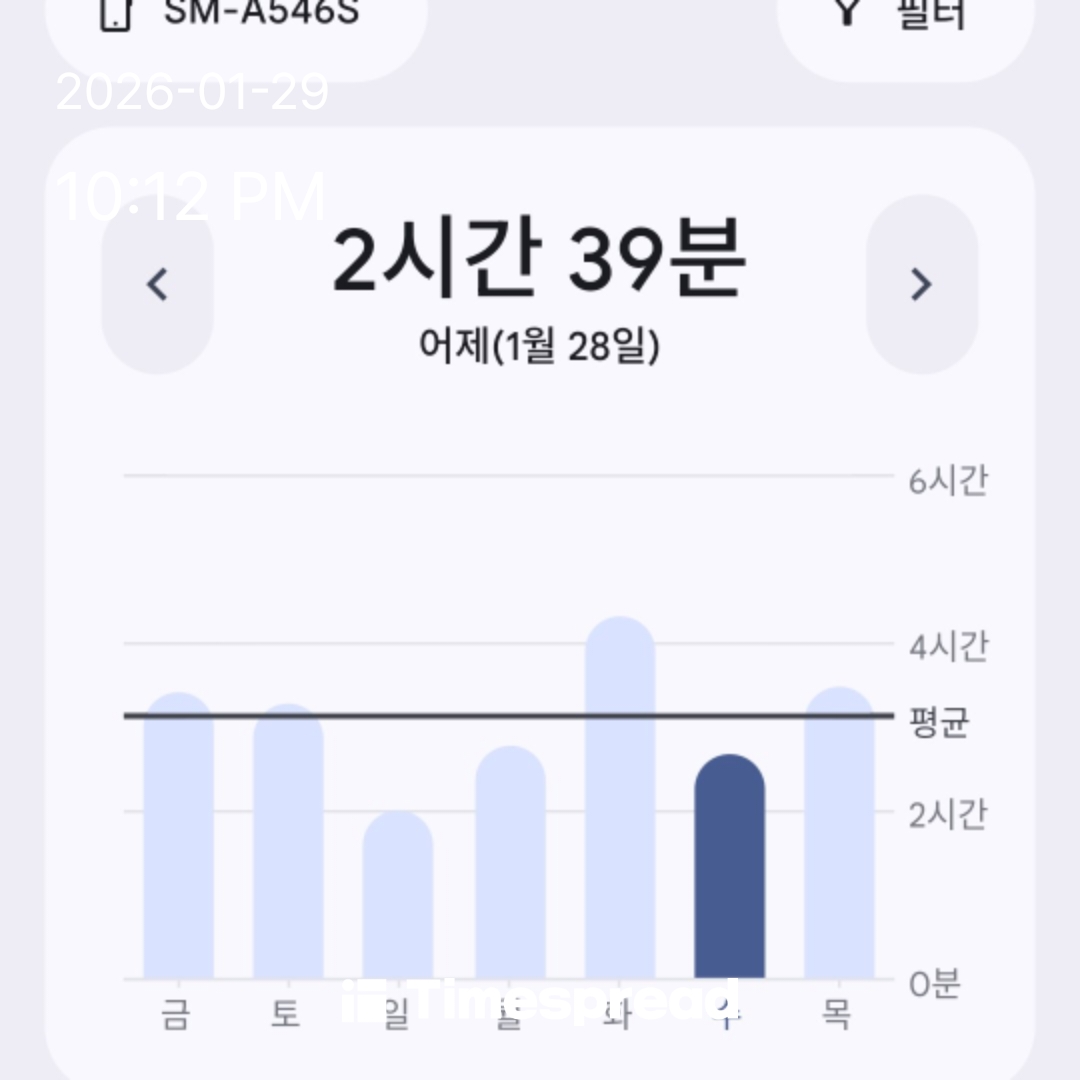Open the 필터 filter button
The width and height of the screenshot is (1080, 1080).
[x=905, y=20]
